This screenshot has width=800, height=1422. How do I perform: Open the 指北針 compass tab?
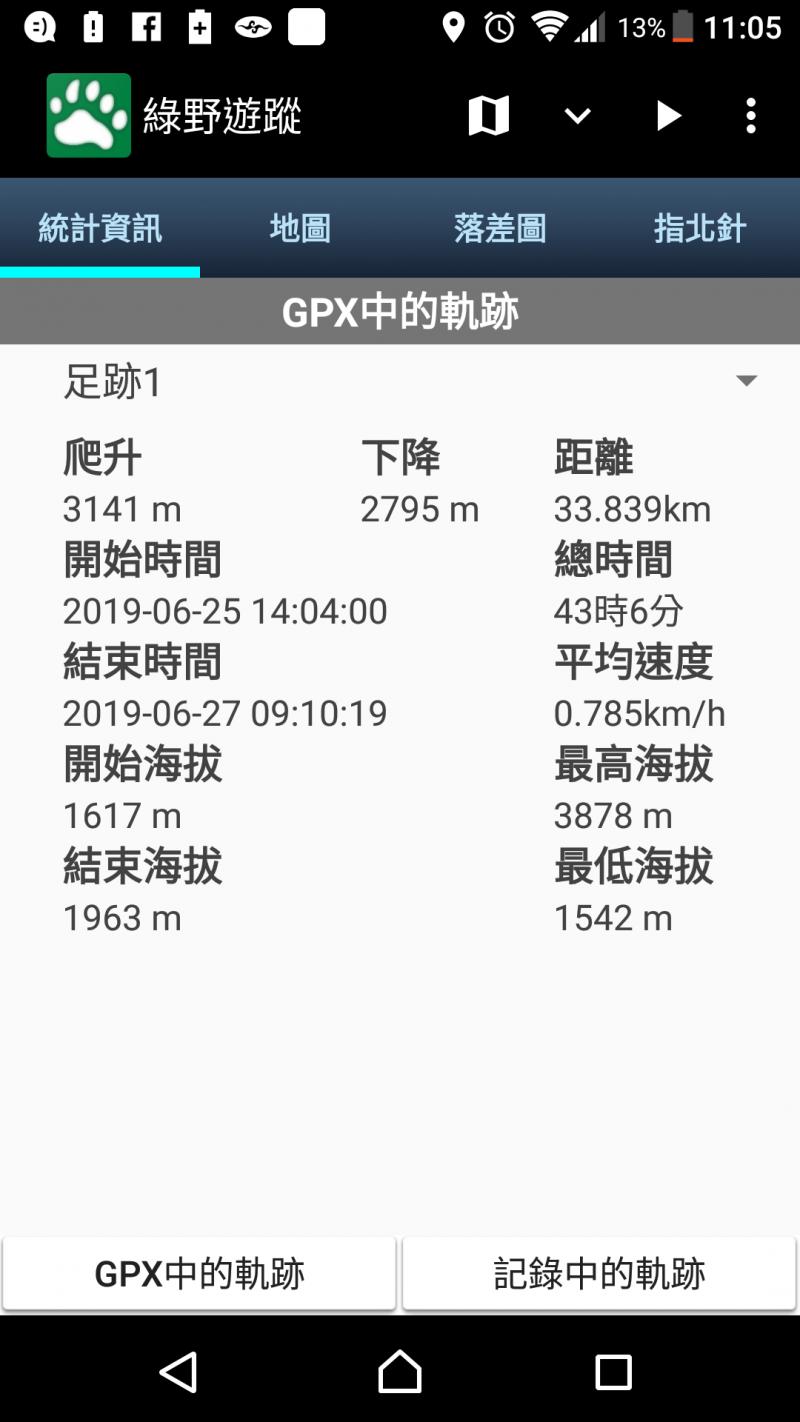[700, 228]
